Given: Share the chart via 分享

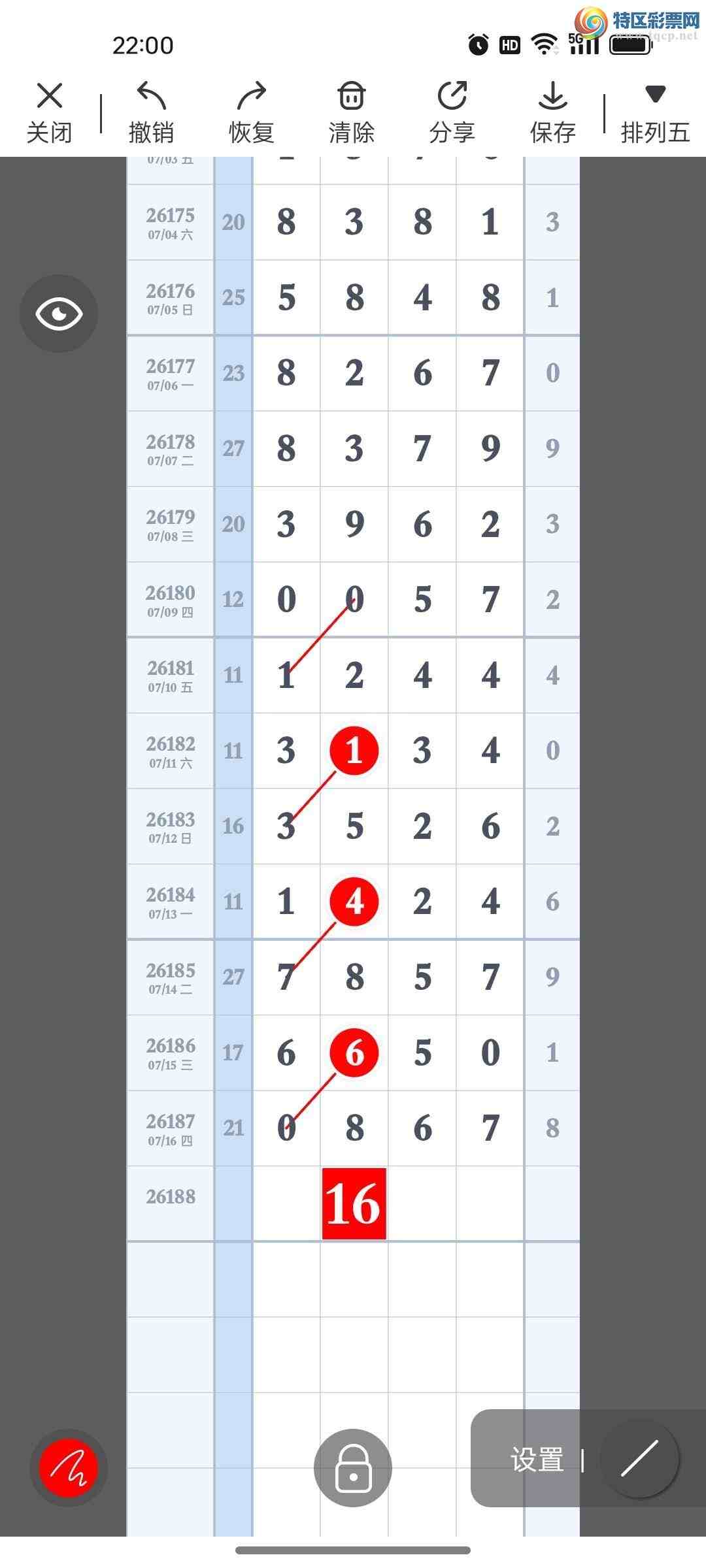Looking at the screenshot, I should (x=452, y=112).
